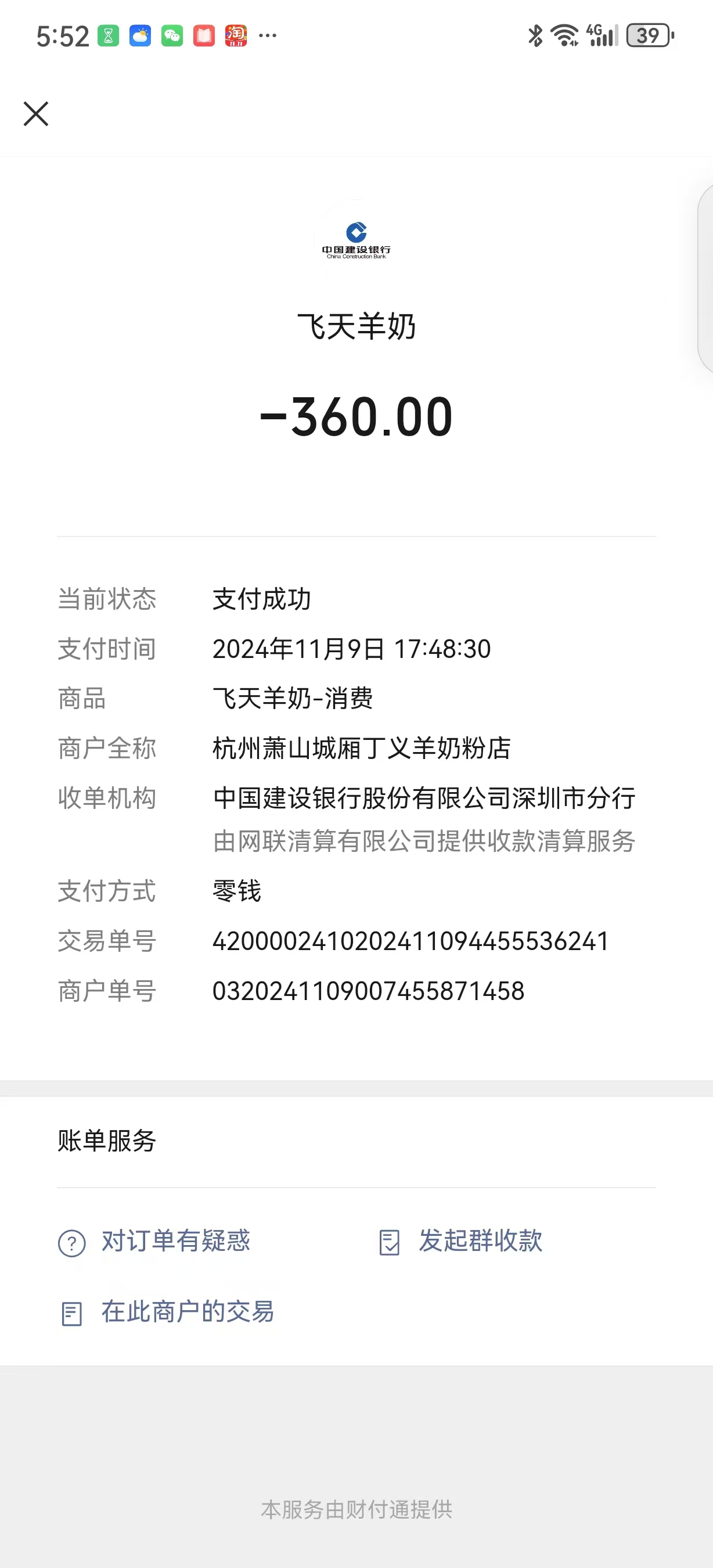
Task: Close the payment detail page
Action: click(x=36, y=114)
